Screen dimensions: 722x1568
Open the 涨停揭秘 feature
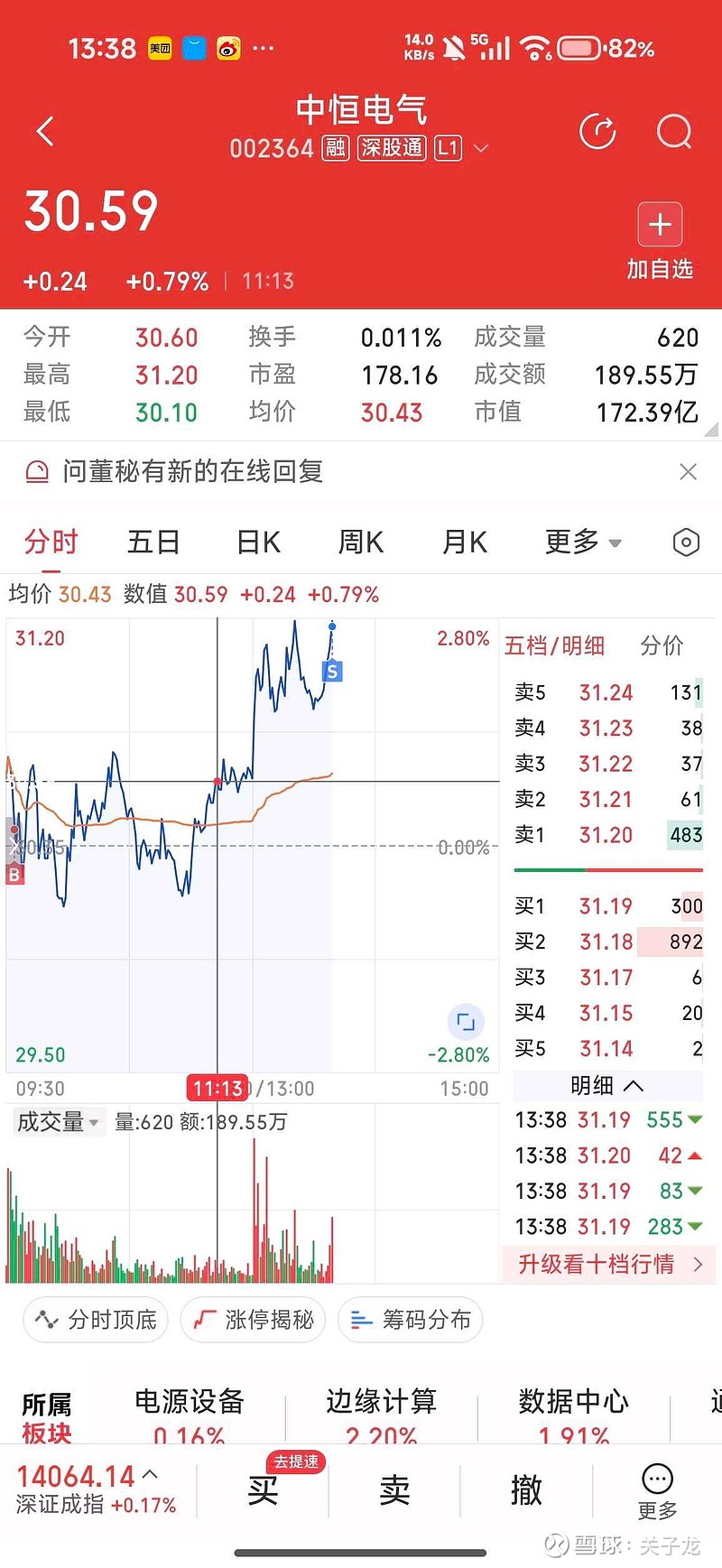(253, 1319)
